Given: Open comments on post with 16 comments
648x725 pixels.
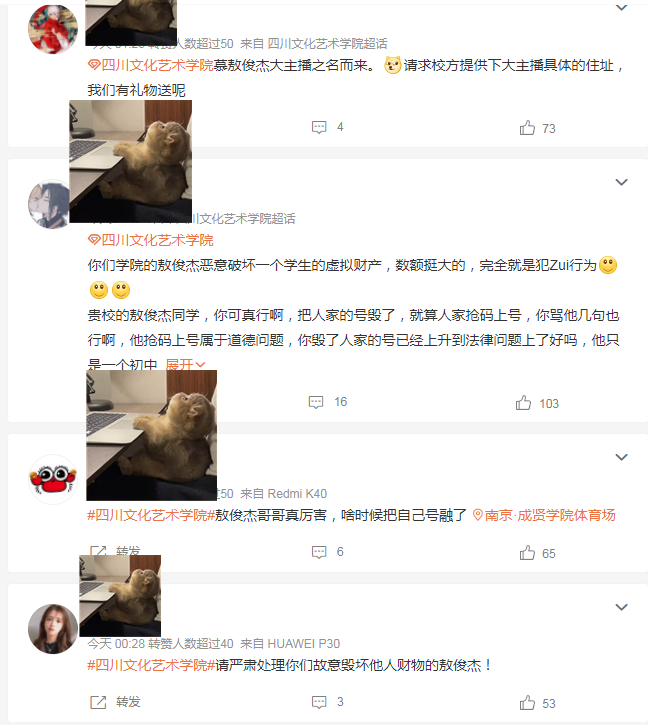Looking at the screenshot, I should 327,402.
